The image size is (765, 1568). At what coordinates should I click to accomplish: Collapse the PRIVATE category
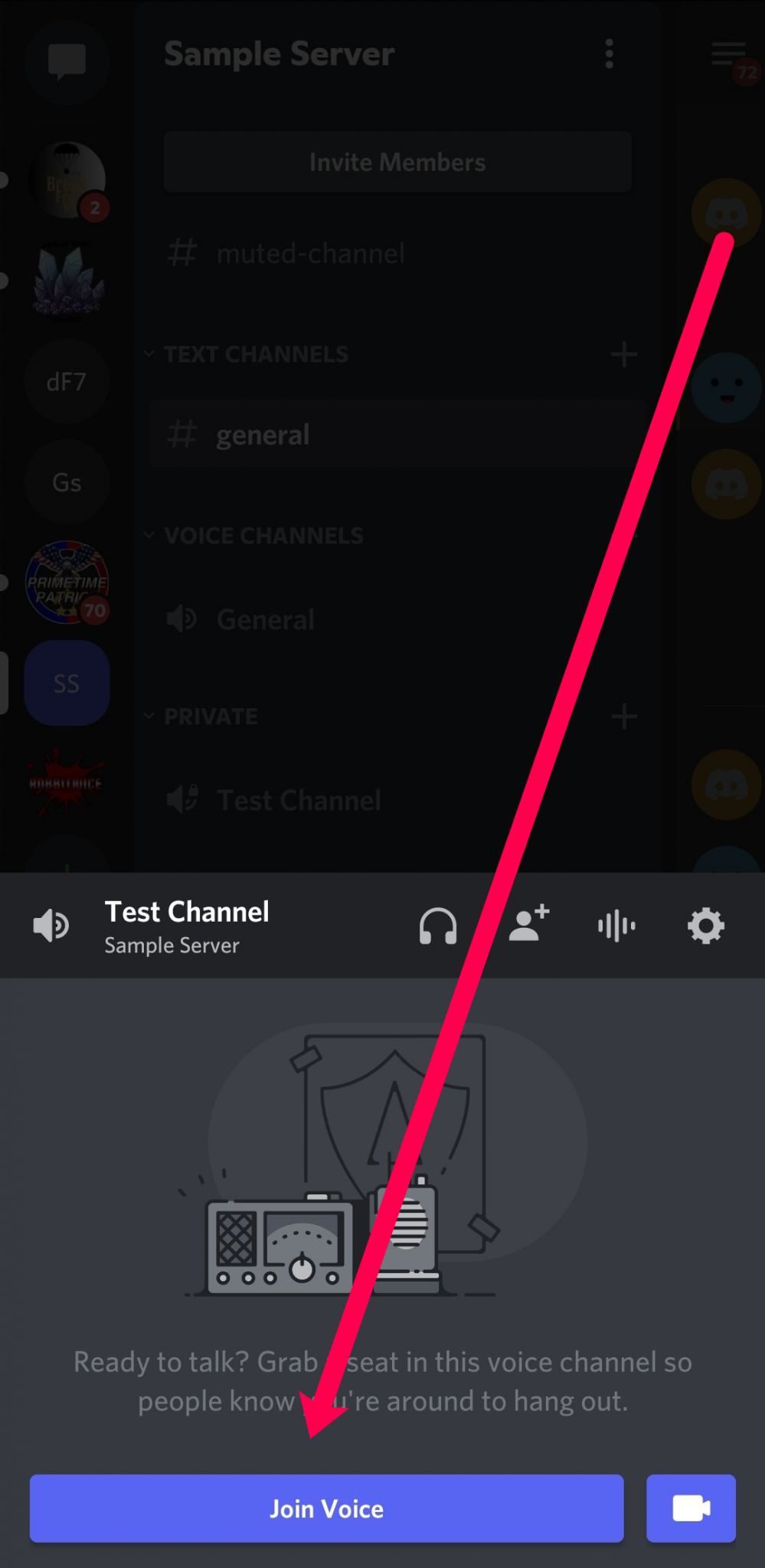[x=149, y=717]
